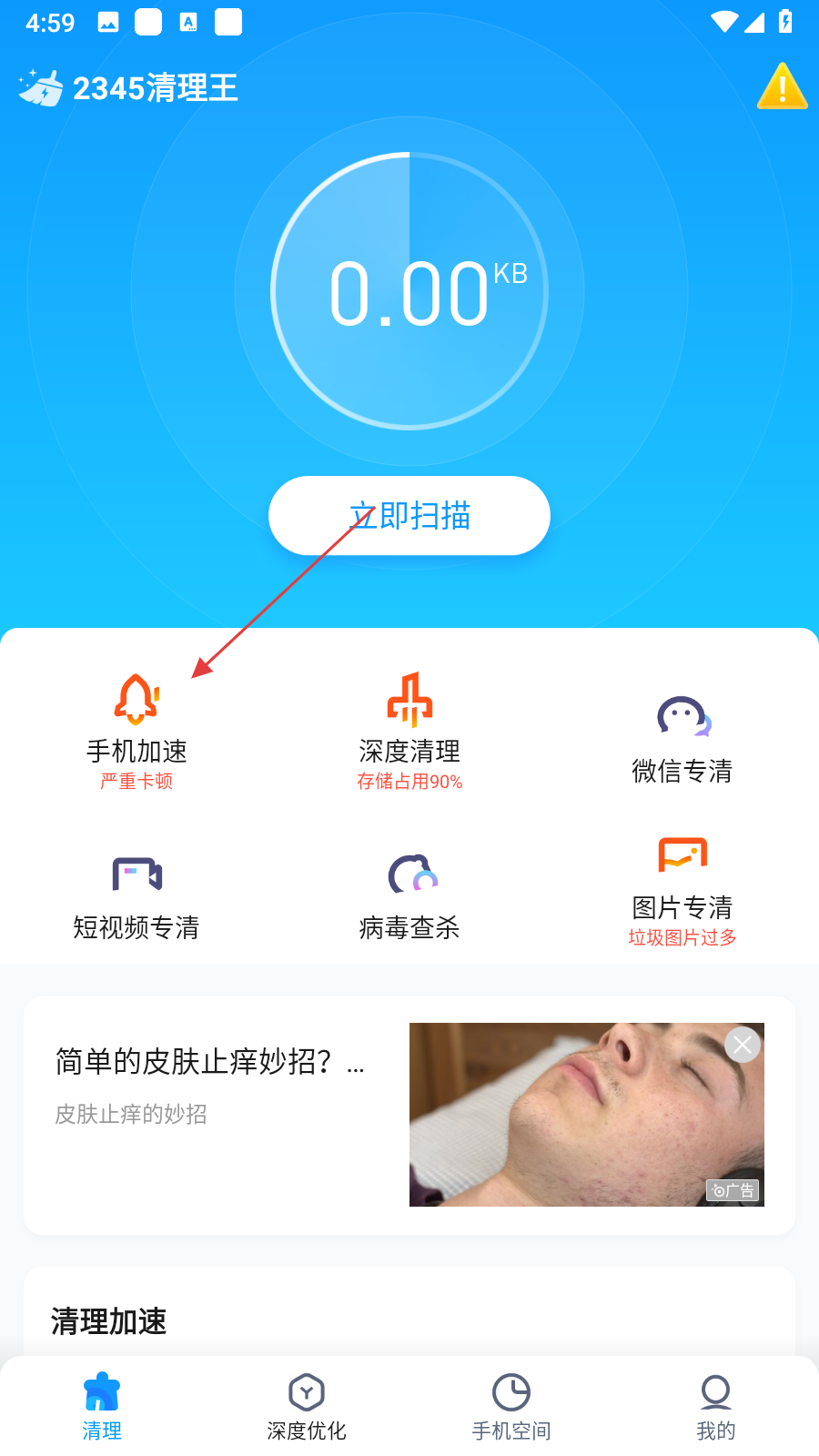Switch to the 深度优化 tab

pos(307,1407)
